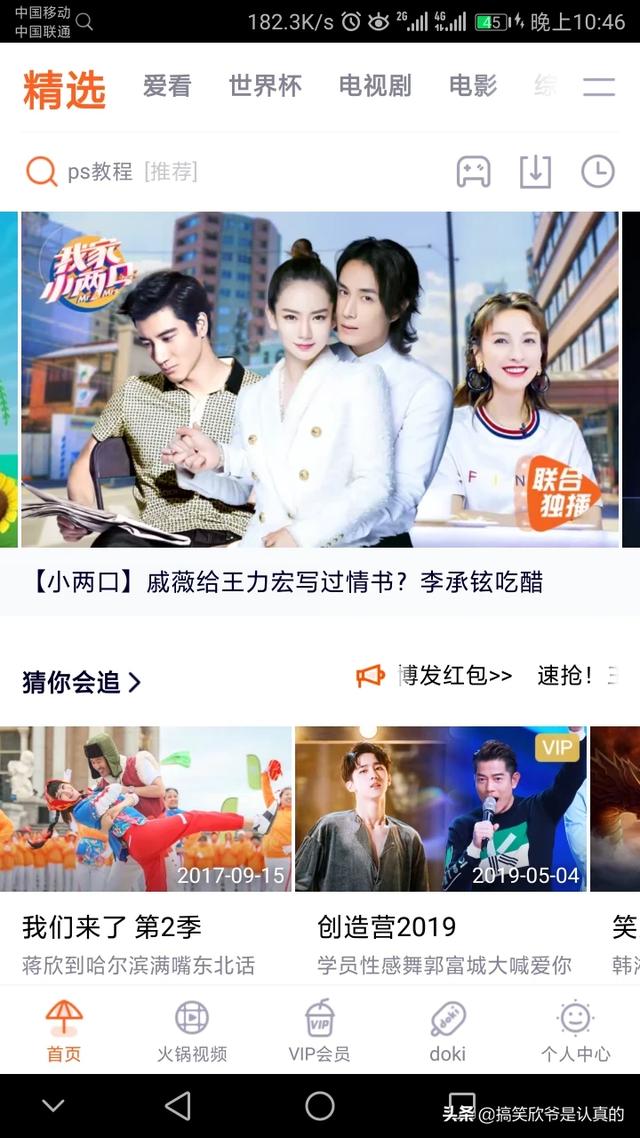Screen dimensions: 640x1138
Task: Switch to the 爱看 tab
Action: pyautogui.click(x=166, y=87)
